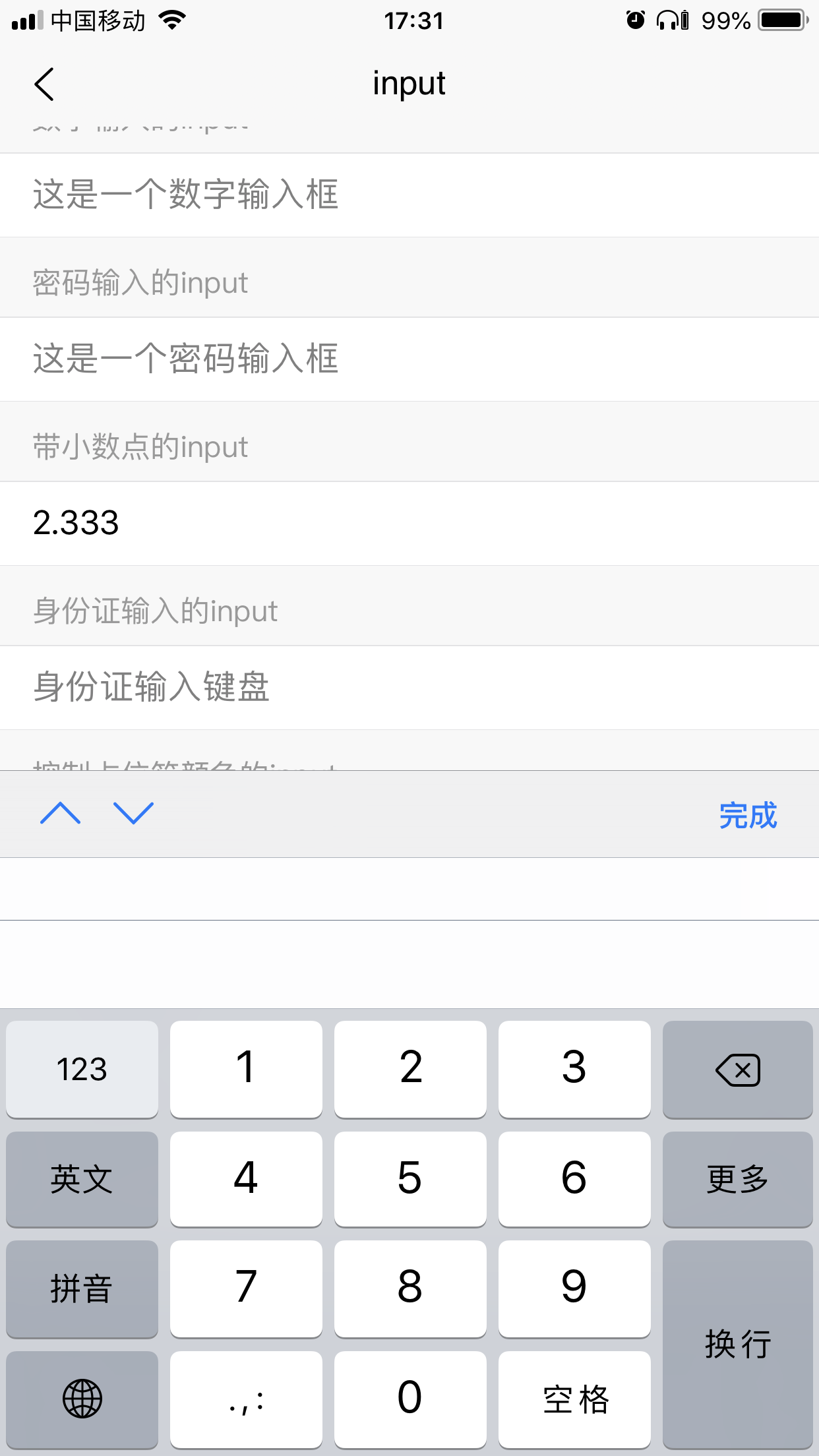This screenshot has height=1456, width=819.
Task: Select the decimal field containing 2.333
Action: click(x=409, y=524)
